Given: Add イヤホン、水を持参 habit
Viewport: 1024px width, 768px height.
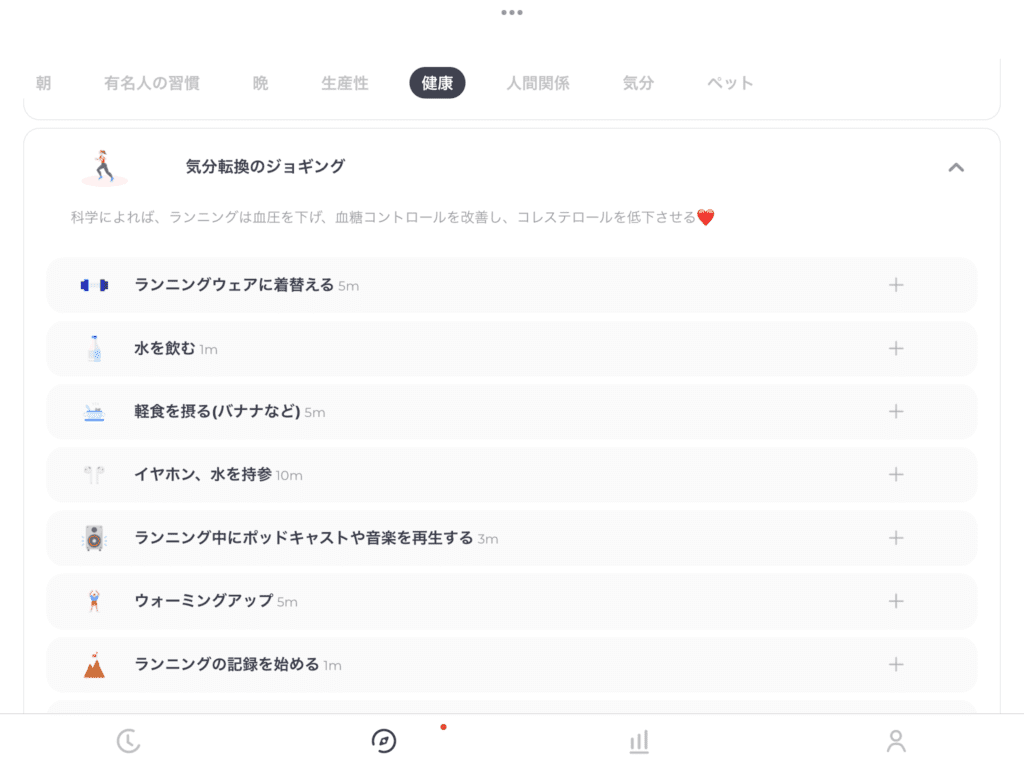Looking at the screenshot, I should (896, 474).
